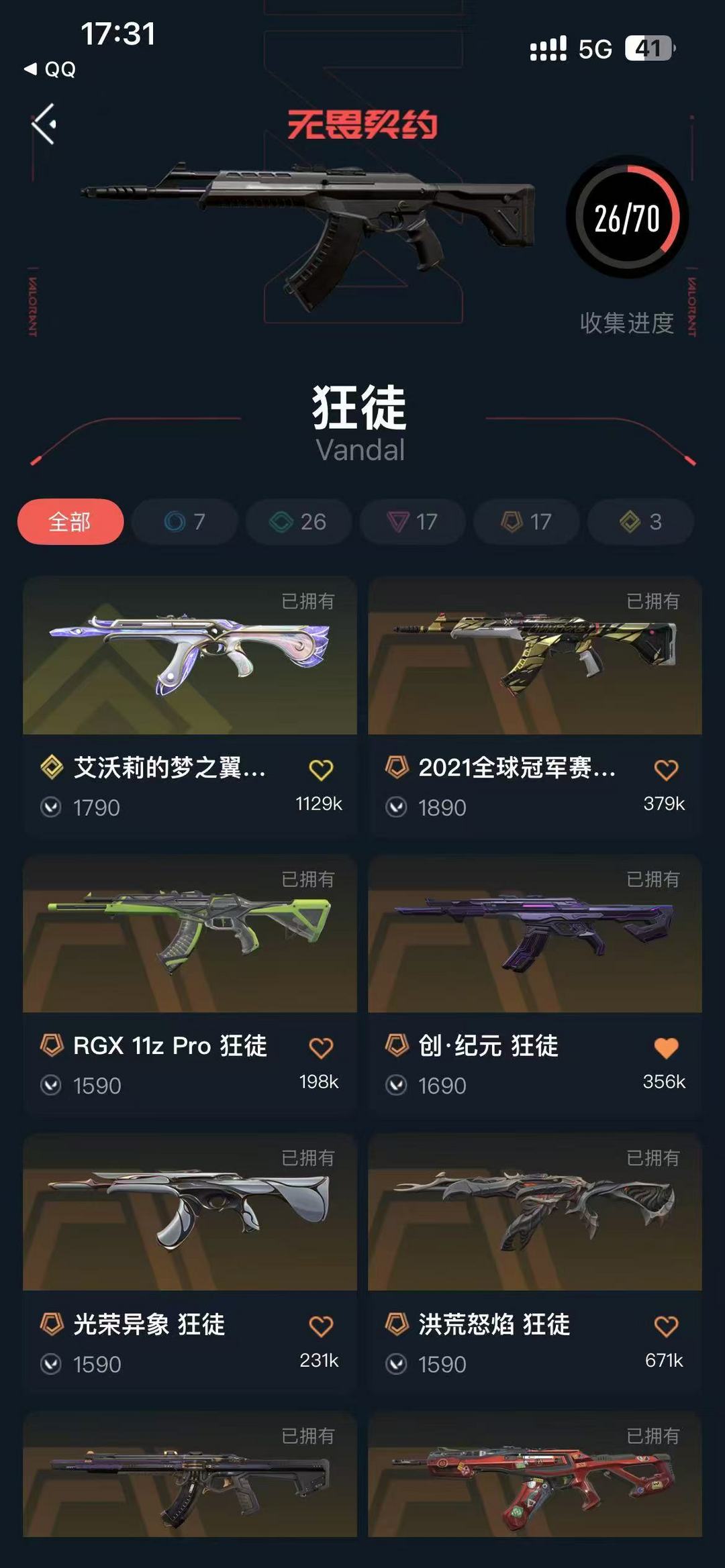Filter by the blue tier with 7 skins
Image resolution: width=725 pixels, height=1568 pixels.
(185, 521)
